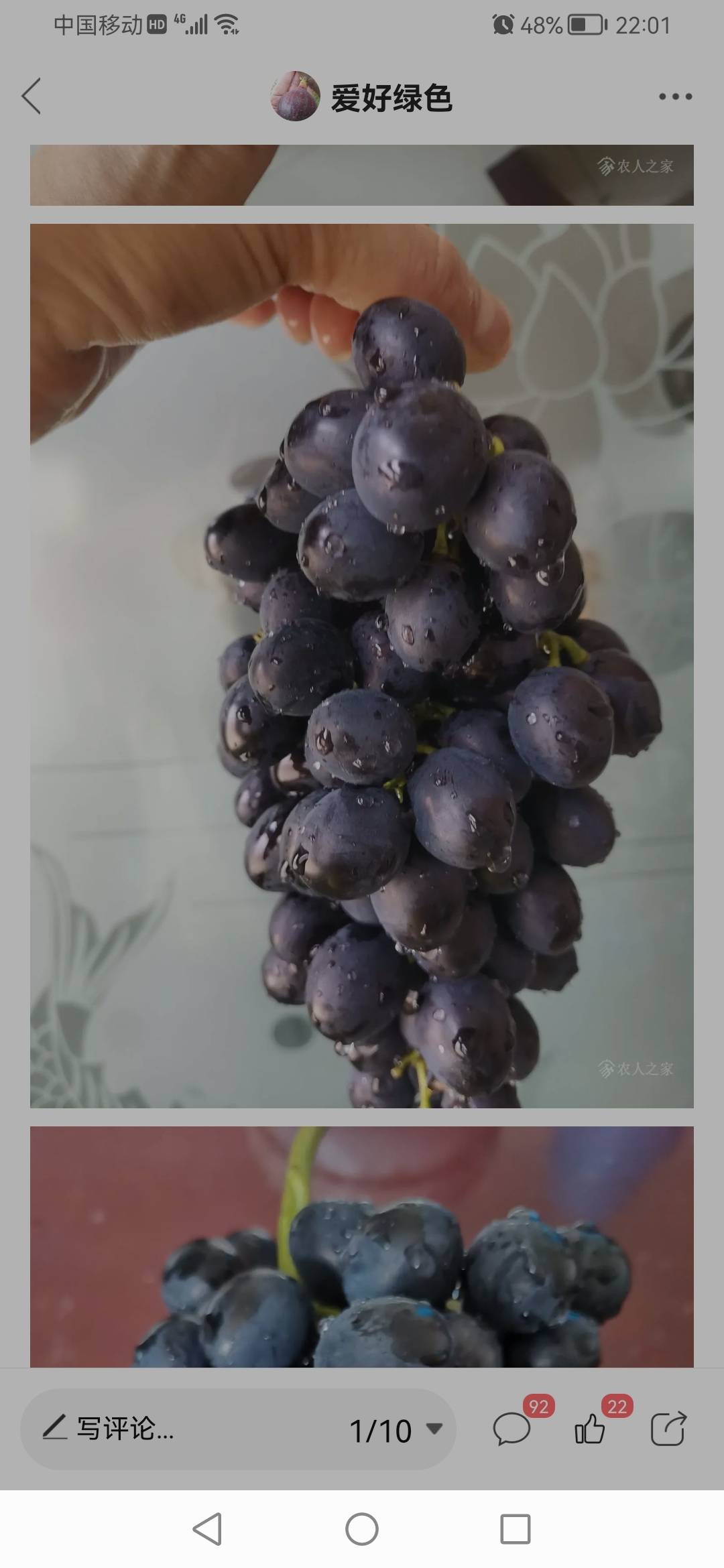Open the system recent apps view

(515, 1529)
